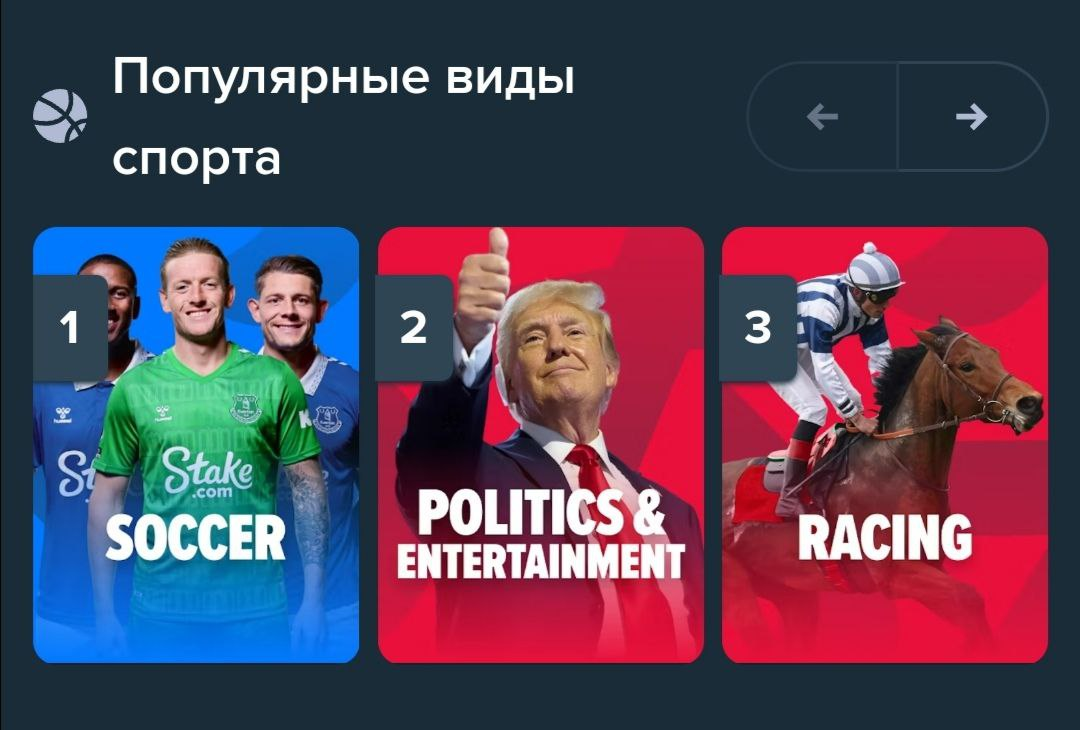1080x730 pixels.
Task: Open the Soccer card
Action: click(196, 445)
